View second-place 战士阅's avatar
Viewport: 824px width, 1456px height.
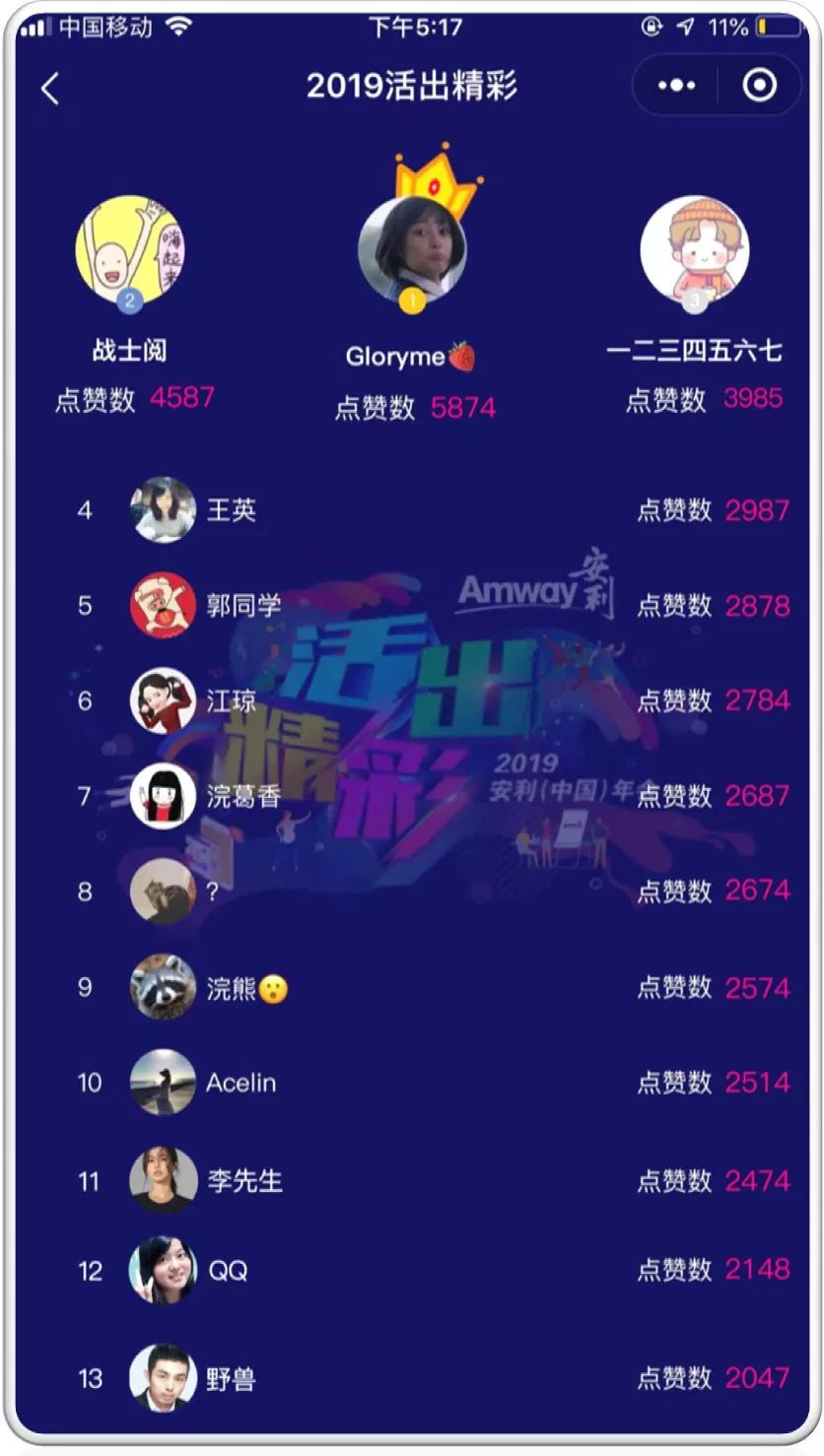(x=129, y=248)
